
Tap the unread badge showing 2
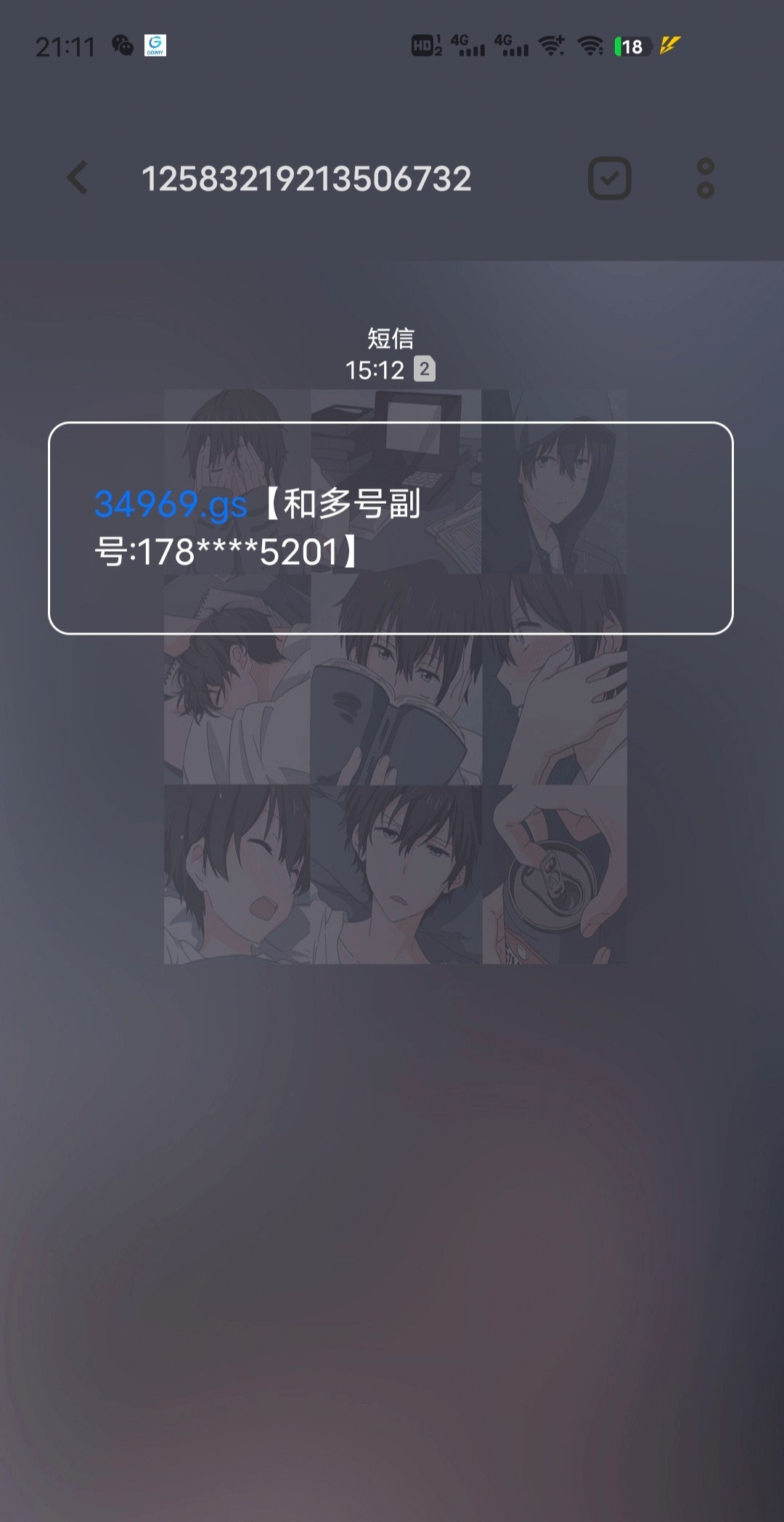tap(425, 370)
